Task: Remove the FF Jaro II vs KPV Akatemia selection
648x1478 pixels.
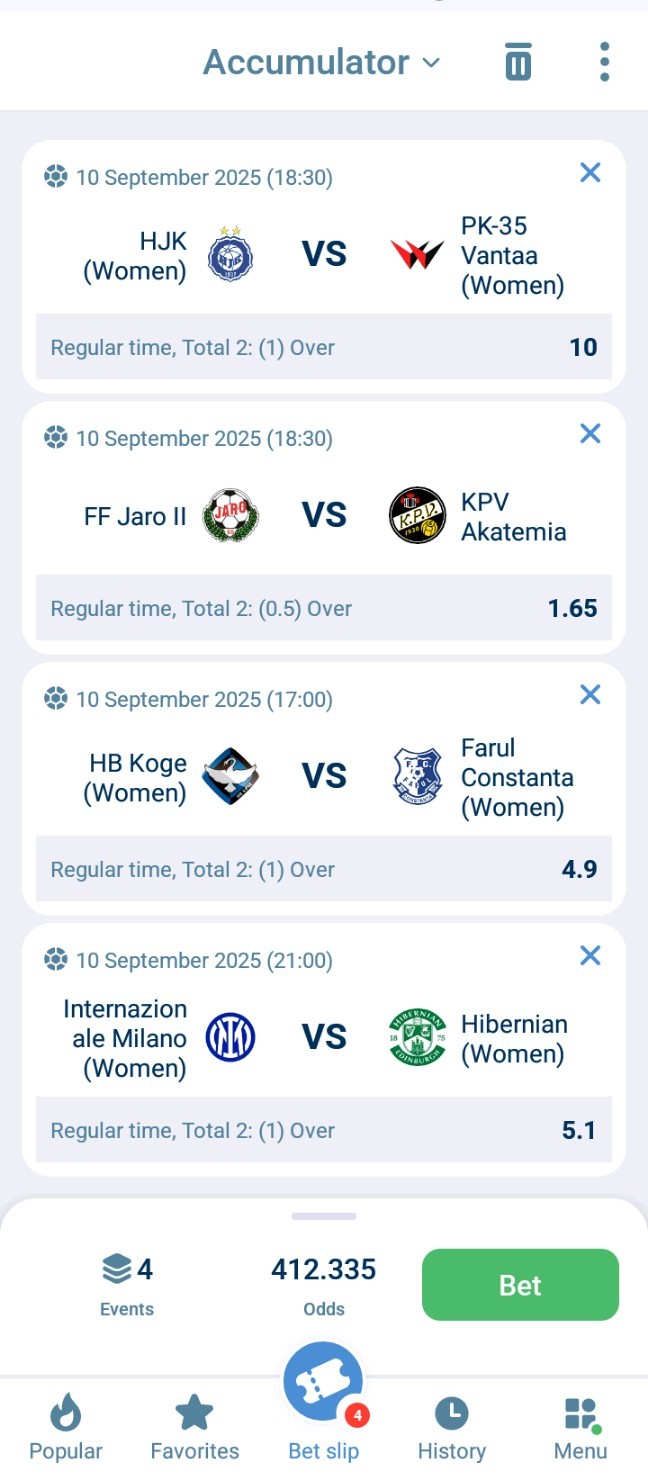Action: 590,434
